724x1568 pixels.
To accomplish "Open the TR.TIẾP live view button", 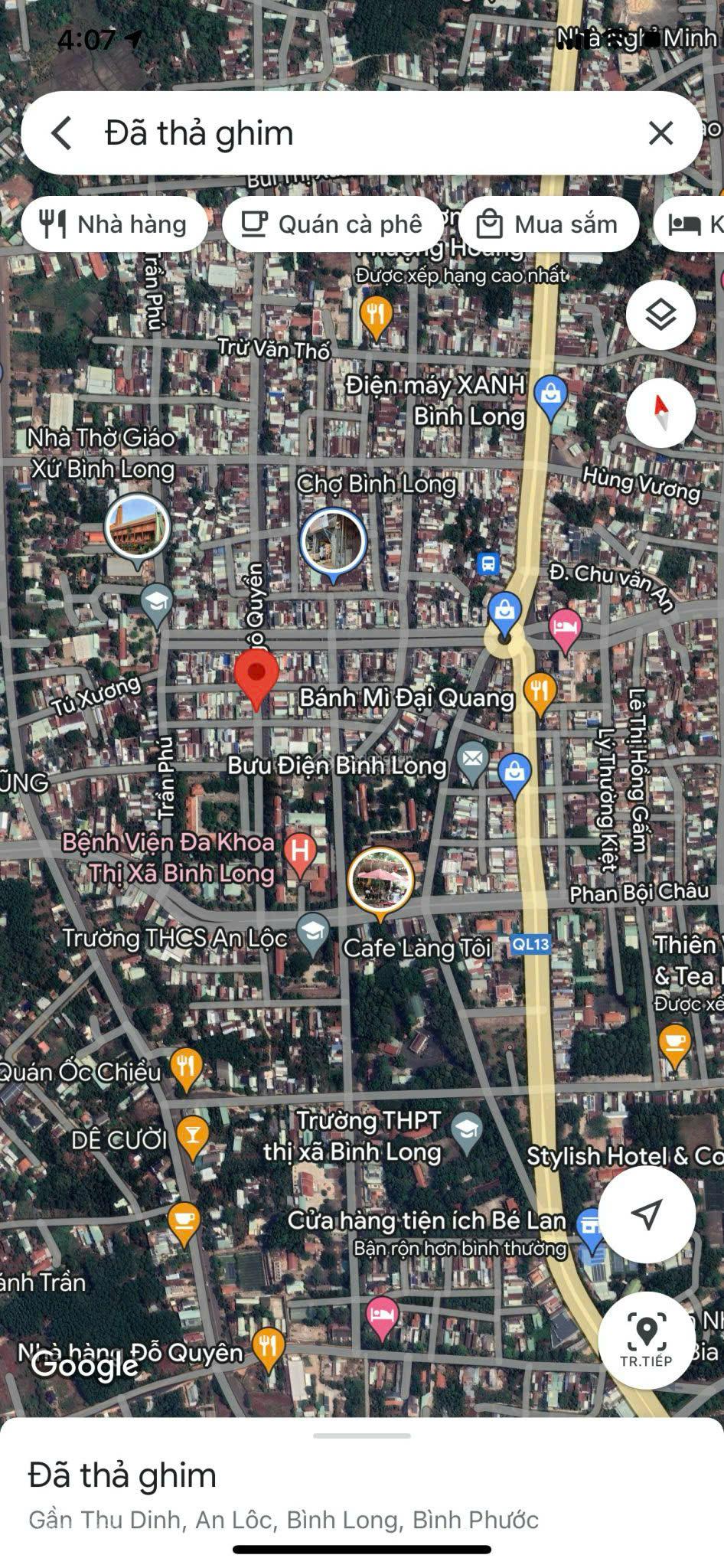I will (x=647, y=1339).
